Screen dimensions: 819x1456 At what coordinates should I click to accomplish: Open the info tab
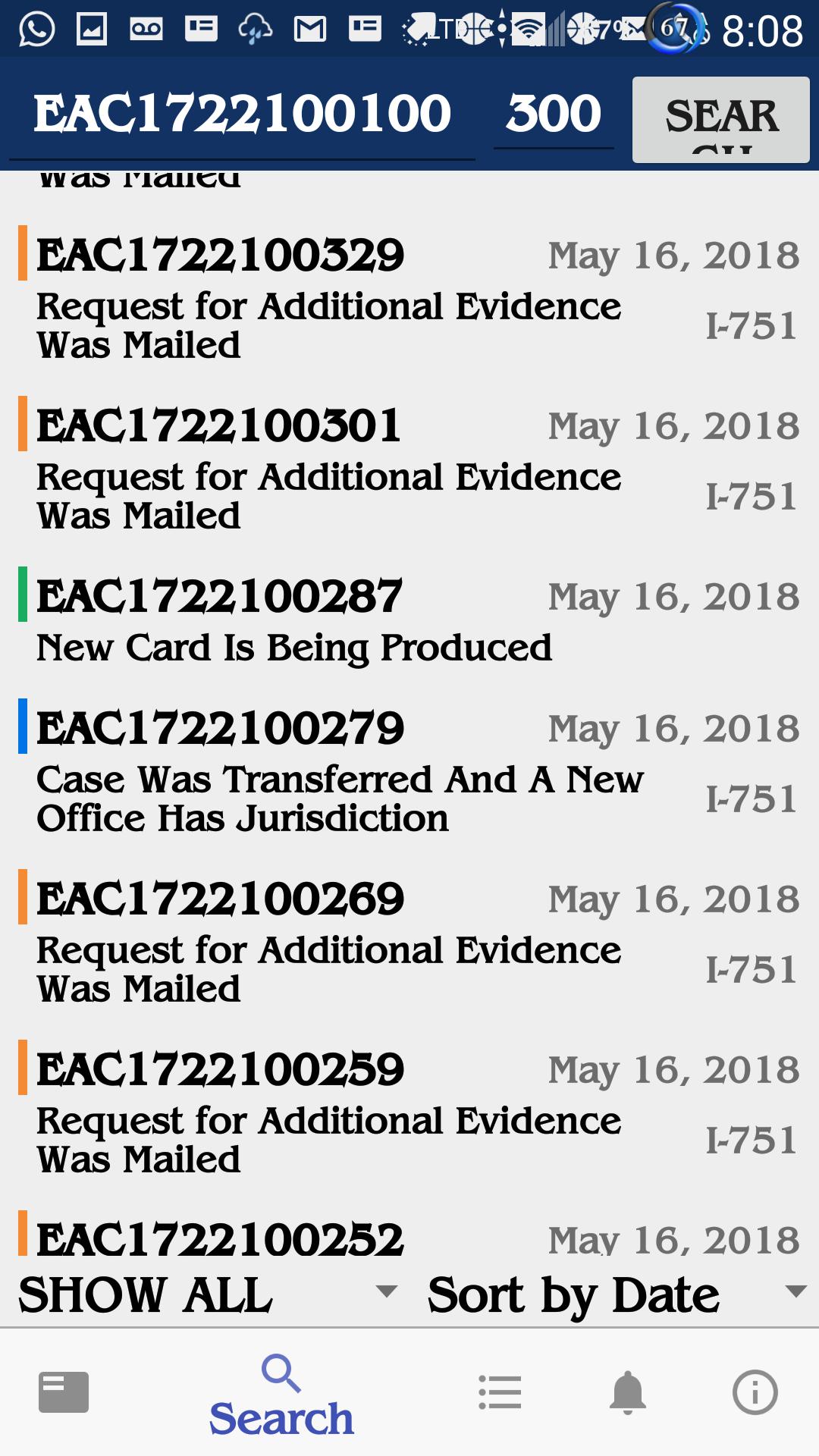(755, 1392)
